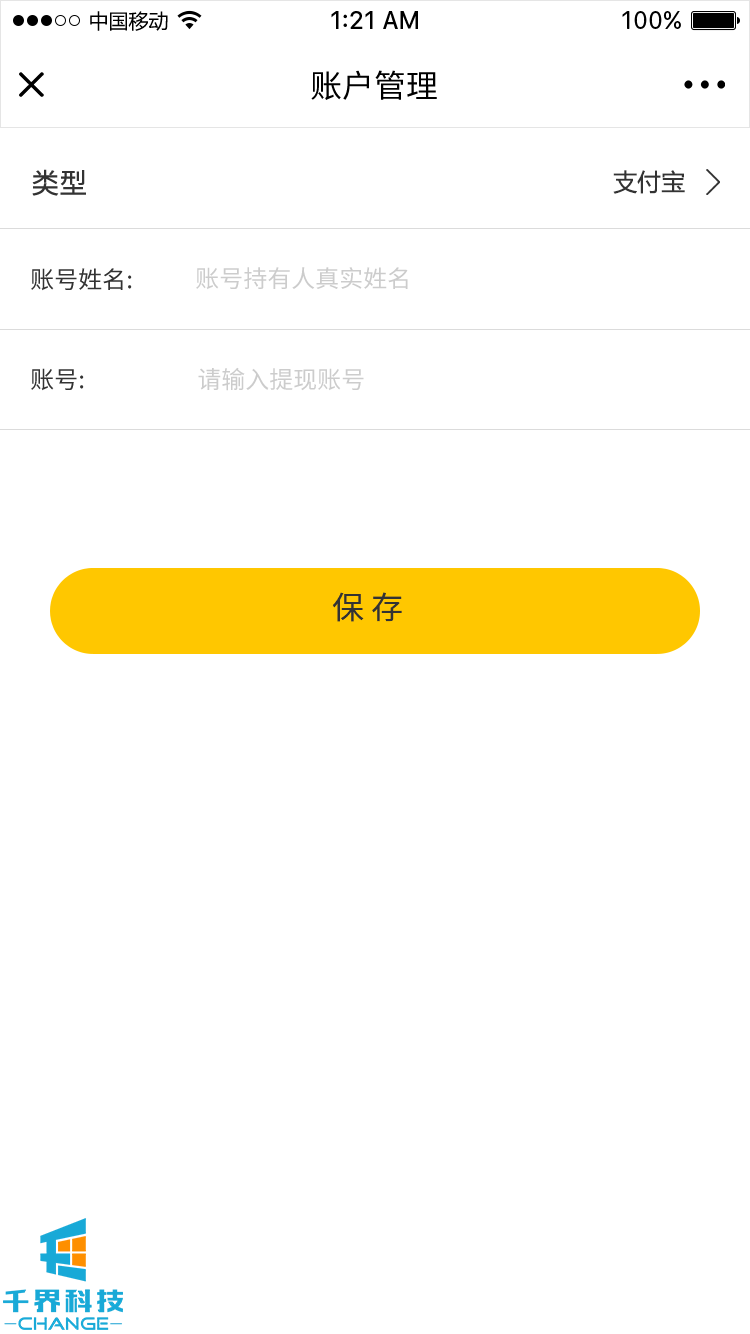Close the 账户管理 page
Image resolution: width=750 pixels, height=1334 pixels.
(x=32, y=85)
